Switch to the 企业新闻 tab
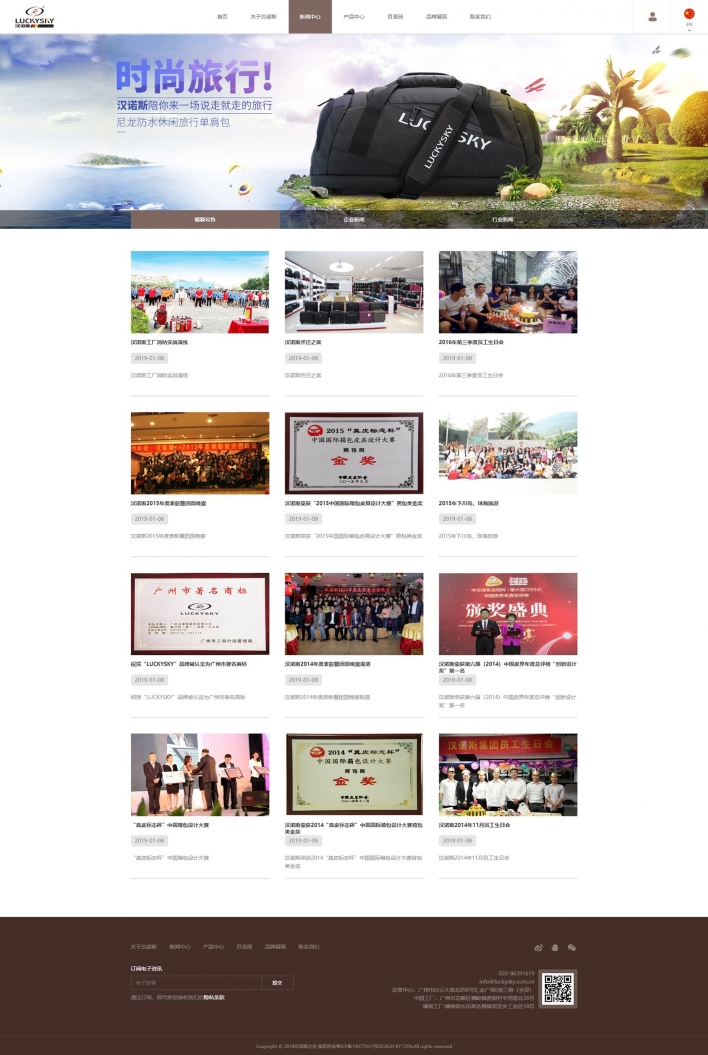The image size is (708, 1055). coord(354,219)
